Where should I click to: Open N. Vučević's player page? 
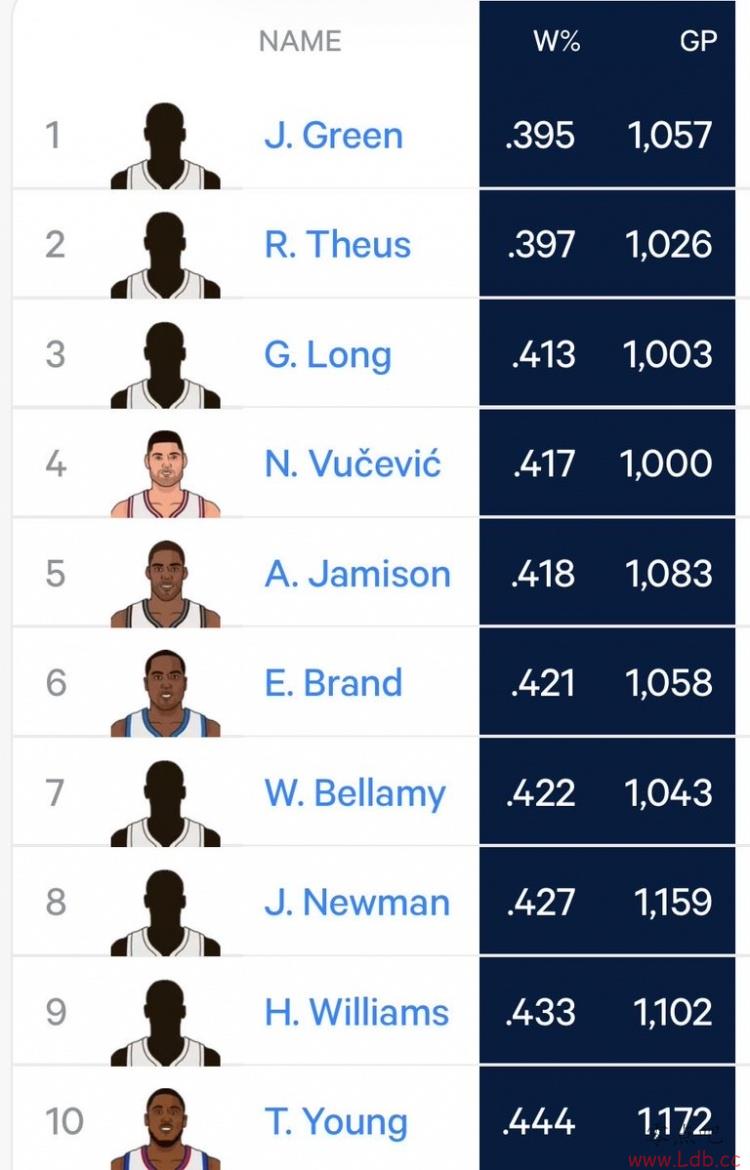tap(352, 464)
